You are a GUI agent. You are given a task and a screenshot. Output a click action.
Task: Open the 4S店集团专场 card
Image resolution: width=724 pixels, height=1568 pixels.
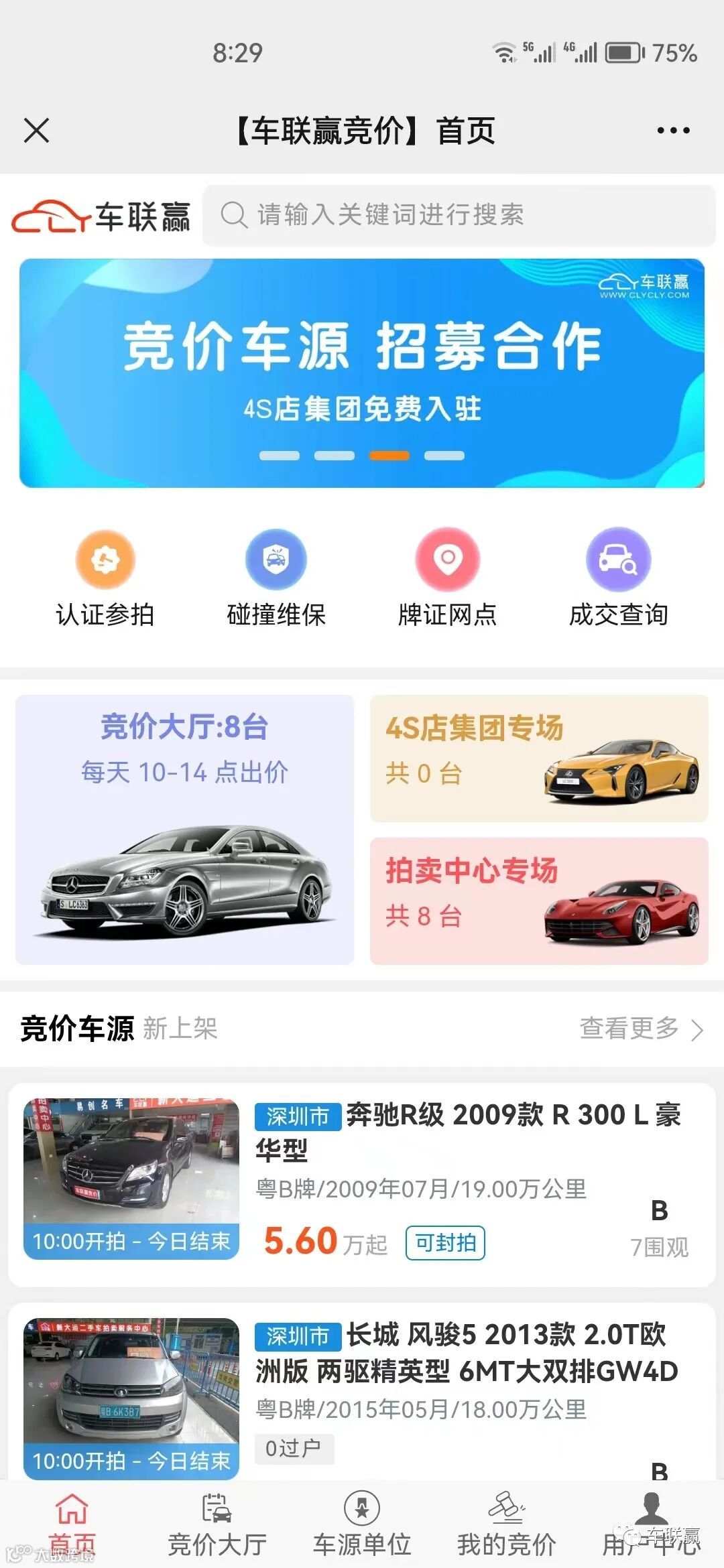pos(539,758)
